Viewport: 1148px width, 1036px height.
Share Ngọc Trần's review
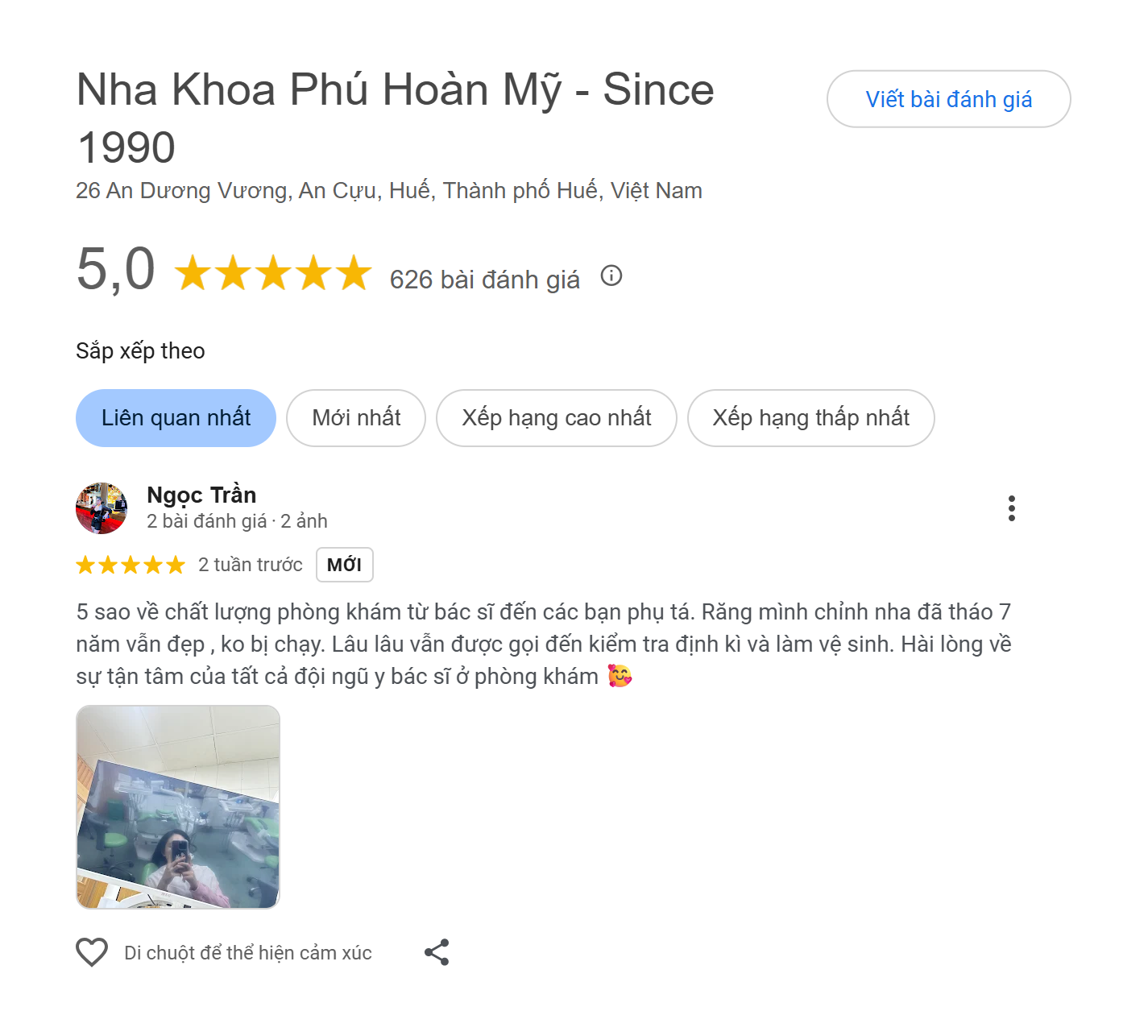(437, 952)
